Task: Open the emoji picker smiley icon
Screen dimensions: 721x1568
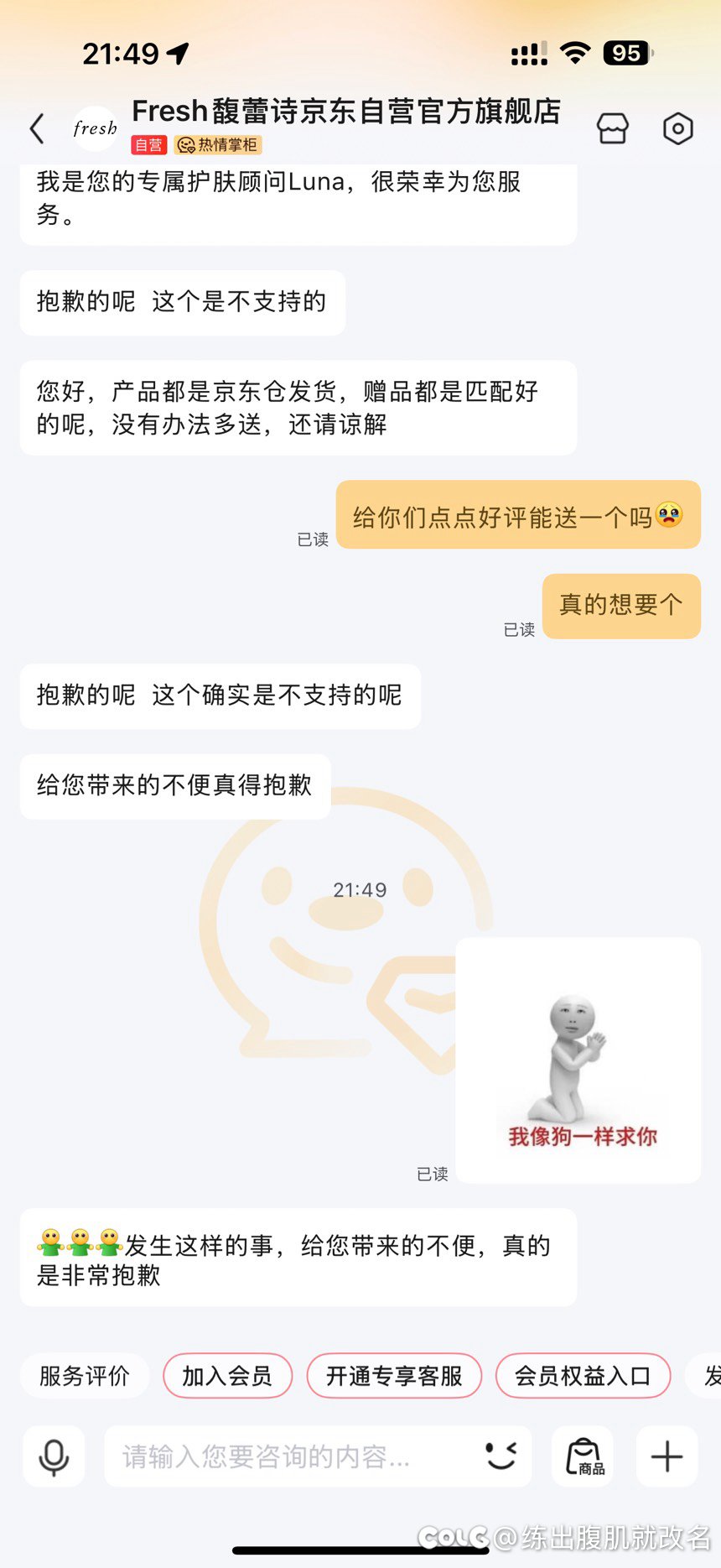Action: point(500,1456)
